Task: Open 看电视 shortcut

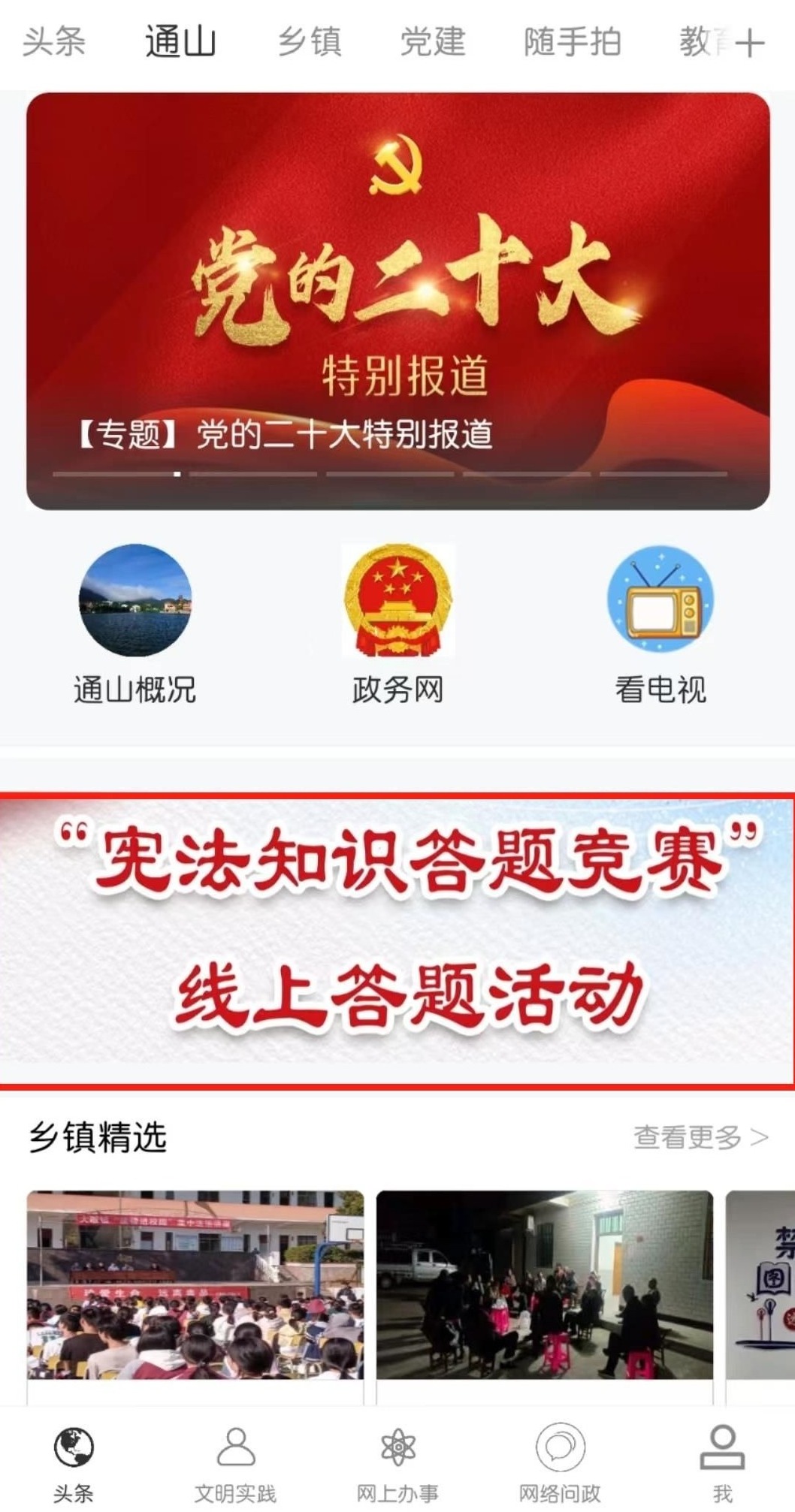Action: point(660,623)
